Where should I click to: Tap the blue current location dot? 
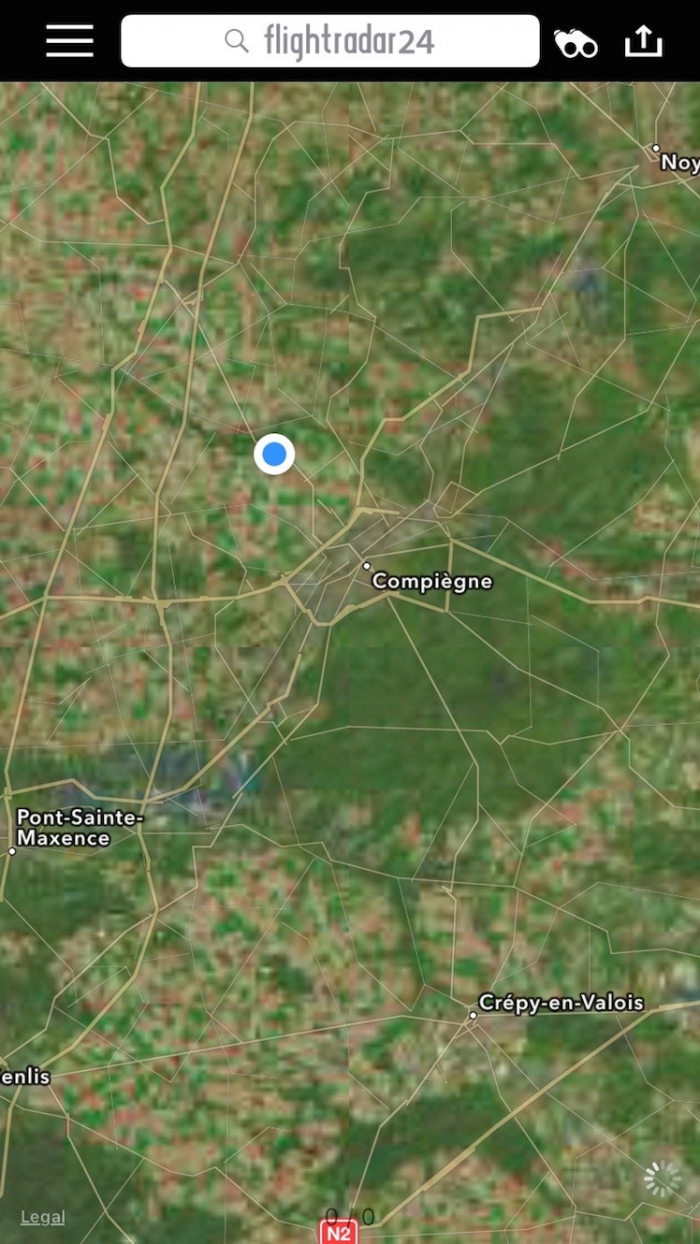[x=274, y=454]
